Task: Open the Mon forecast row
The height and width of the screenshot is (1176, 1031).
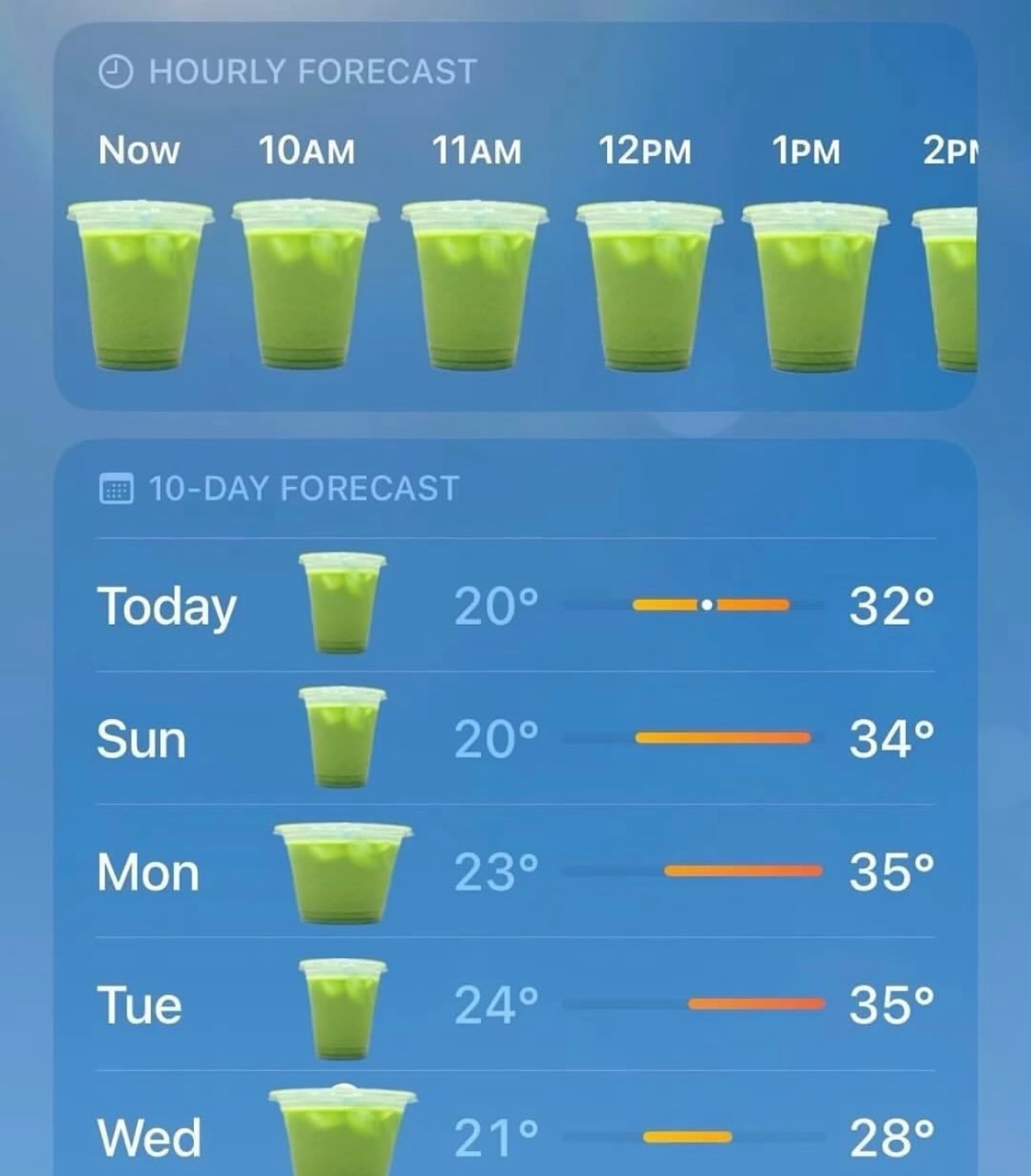Action: coord(515,872)
